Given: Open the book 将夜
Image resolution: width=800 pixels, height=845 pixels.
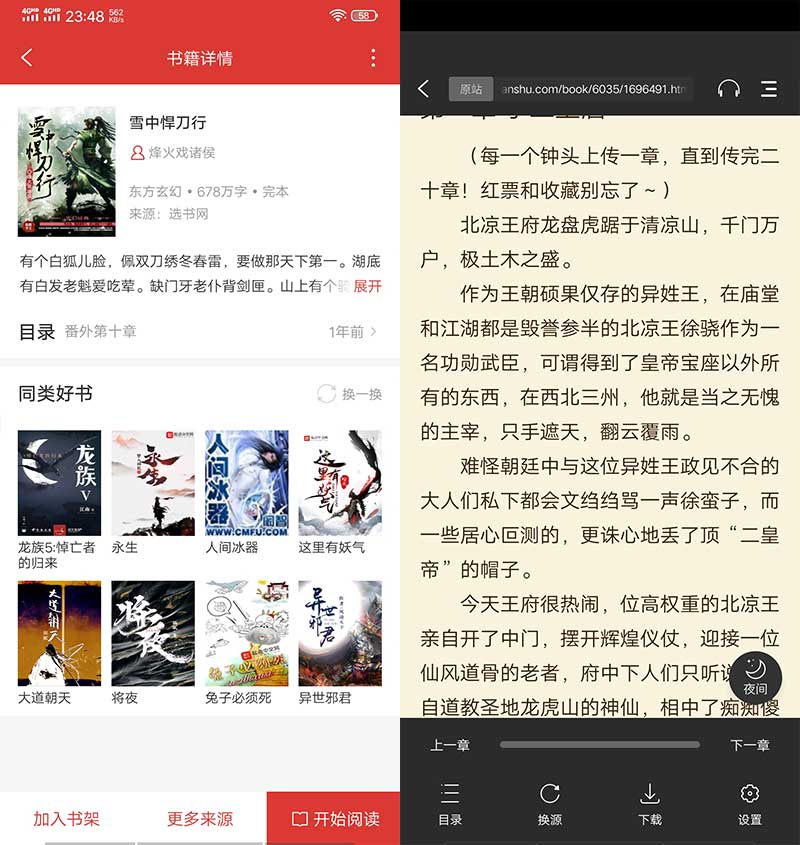Looking at the screenshot, I should (152, 634).
